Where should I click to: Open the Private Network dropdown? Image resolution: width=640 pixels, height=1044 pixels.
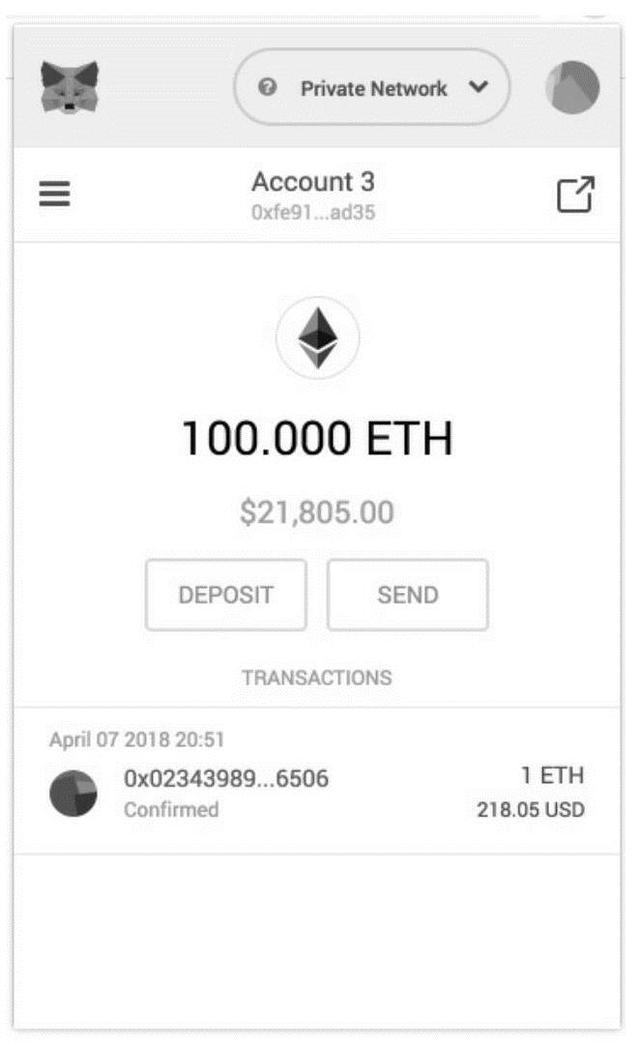(372, 87)
